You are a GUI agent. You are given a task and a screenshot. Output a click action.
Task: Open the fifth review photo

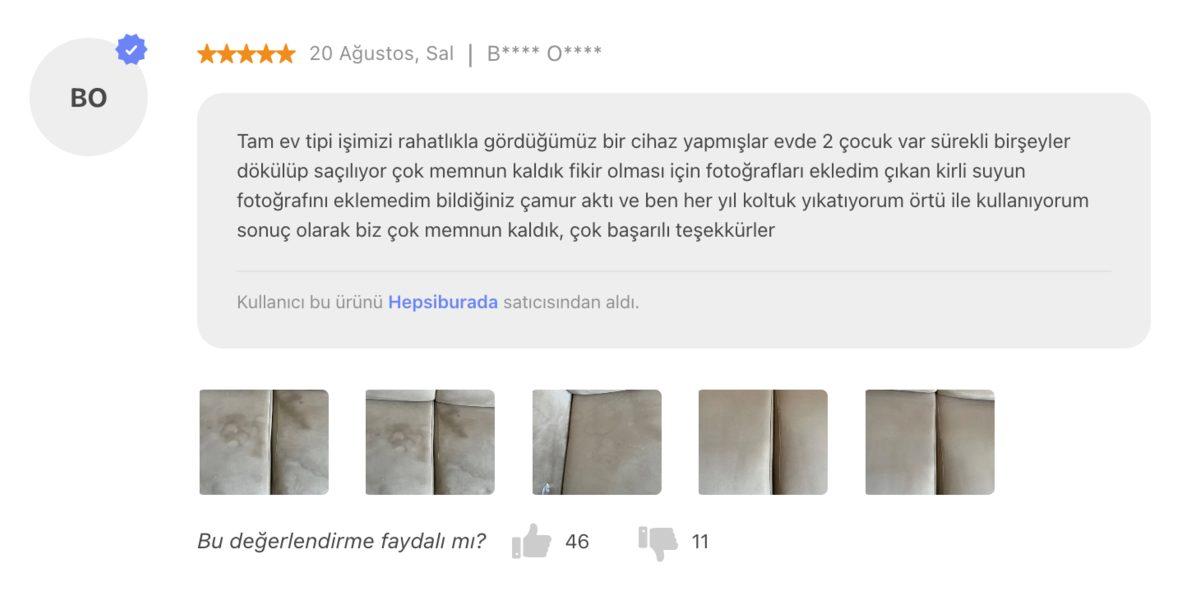pos(930,442)
